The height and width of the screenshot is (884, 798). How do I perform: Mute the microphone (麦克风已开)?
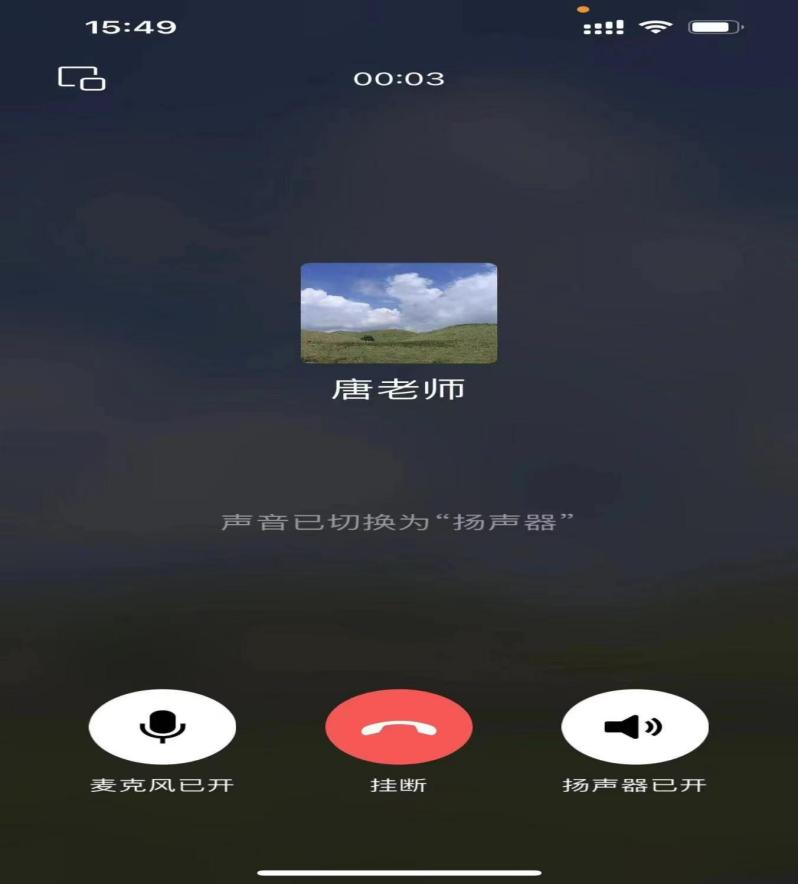pyautogui.click(x=162, y=727)
